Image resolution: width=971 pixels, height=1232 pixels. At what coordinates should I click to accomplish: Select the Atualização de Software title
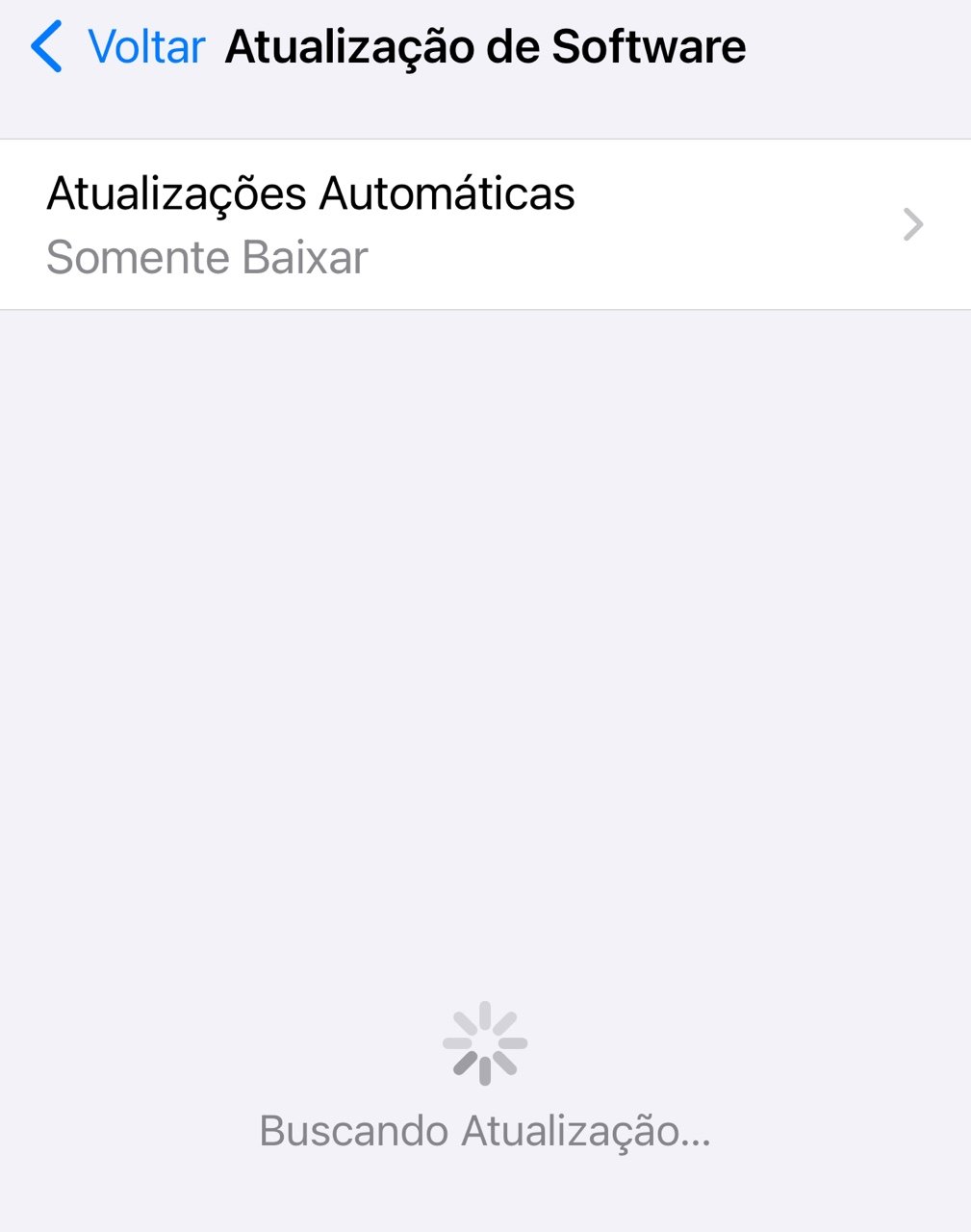click(485, 45)
